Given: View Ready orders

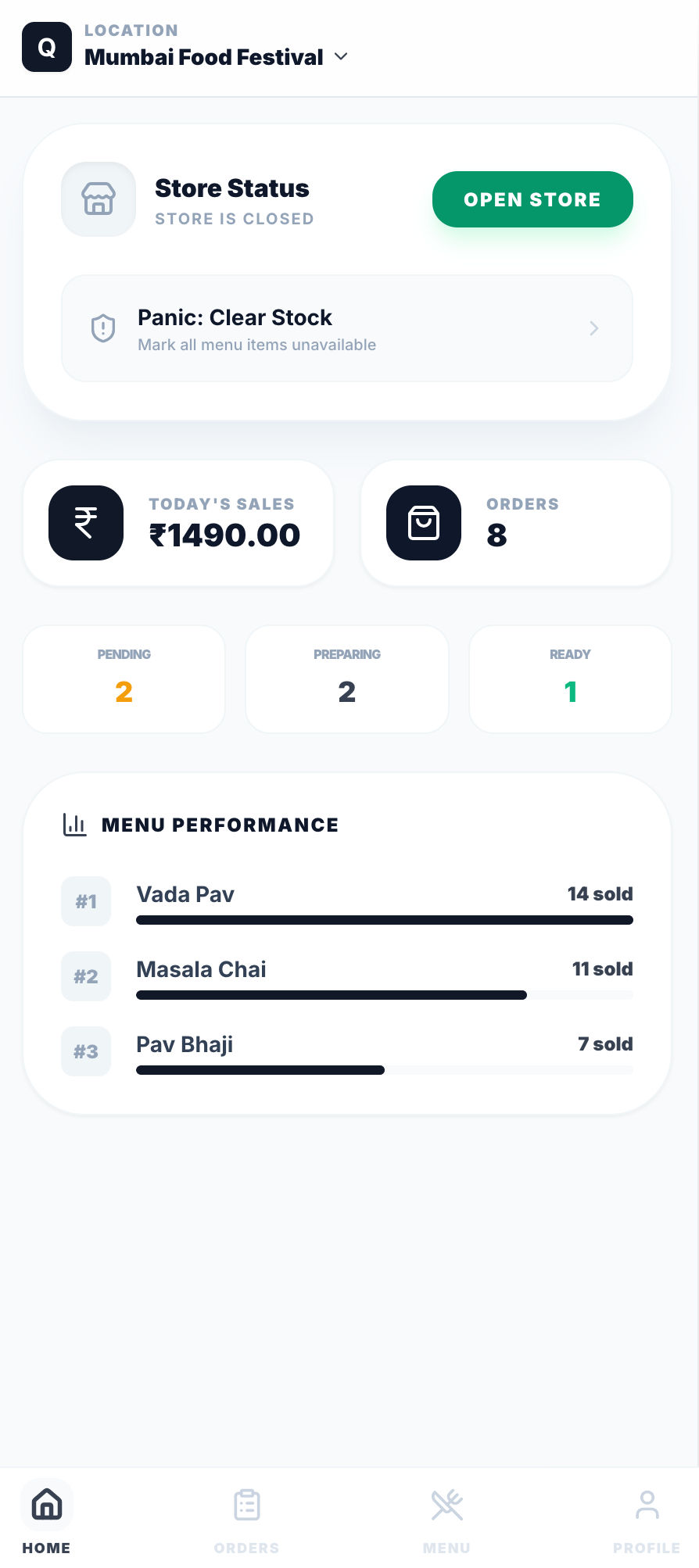Looking at the screenshot, I should tap(570, 678).
